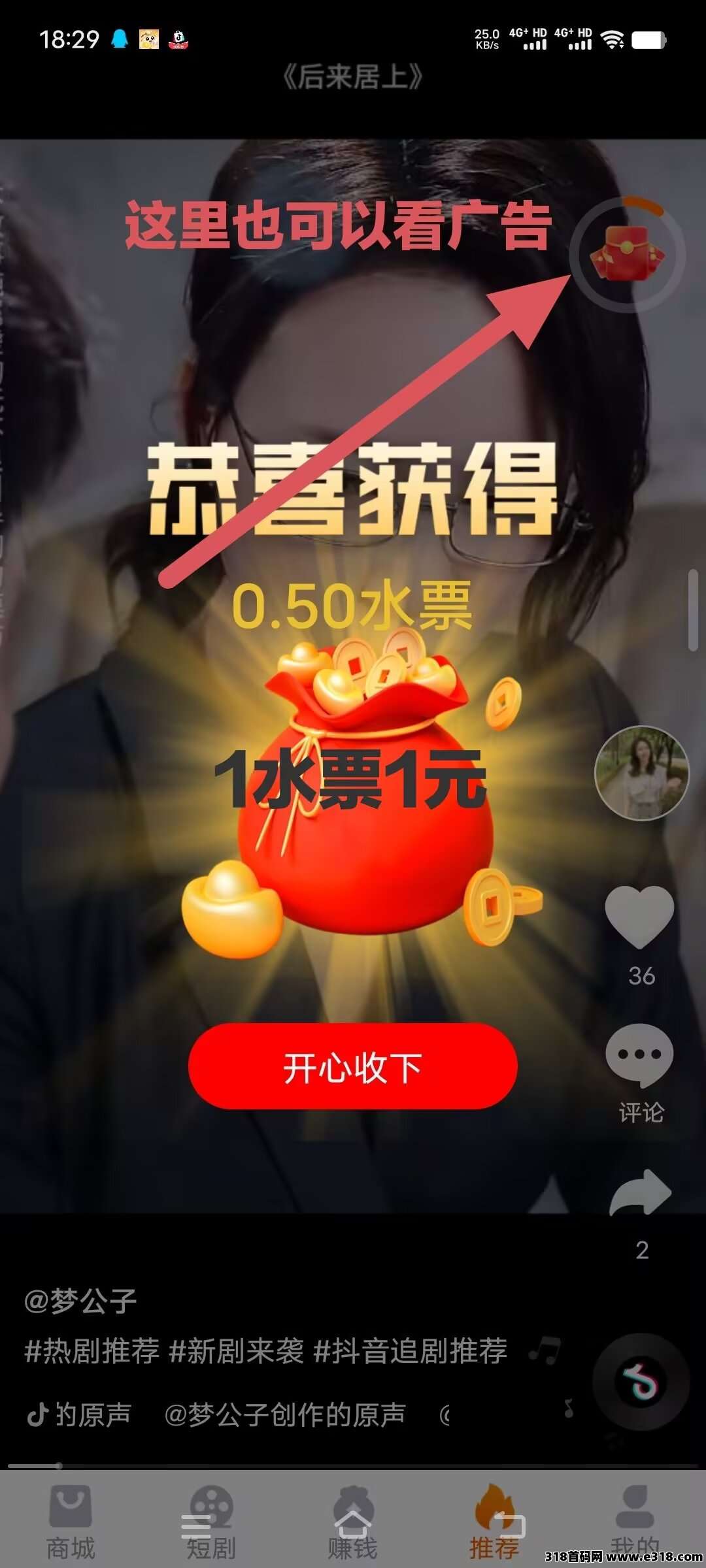Open the #抖音追剧推荐 hashtag
Screen dimensions: 706x1568
[x=411, y=1350]
